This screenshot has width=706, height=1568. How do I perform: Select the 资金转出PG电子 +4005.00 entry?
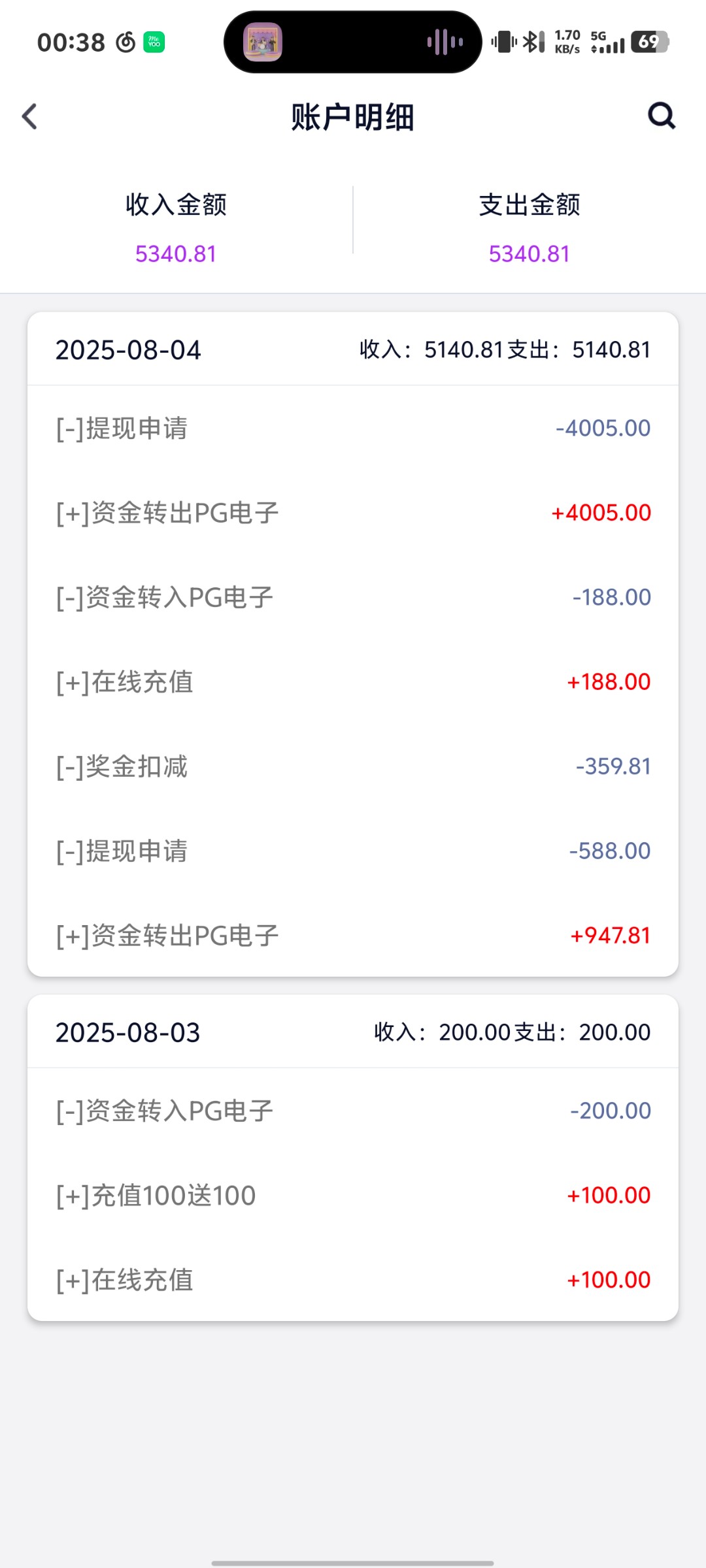[x=353, y=512]
